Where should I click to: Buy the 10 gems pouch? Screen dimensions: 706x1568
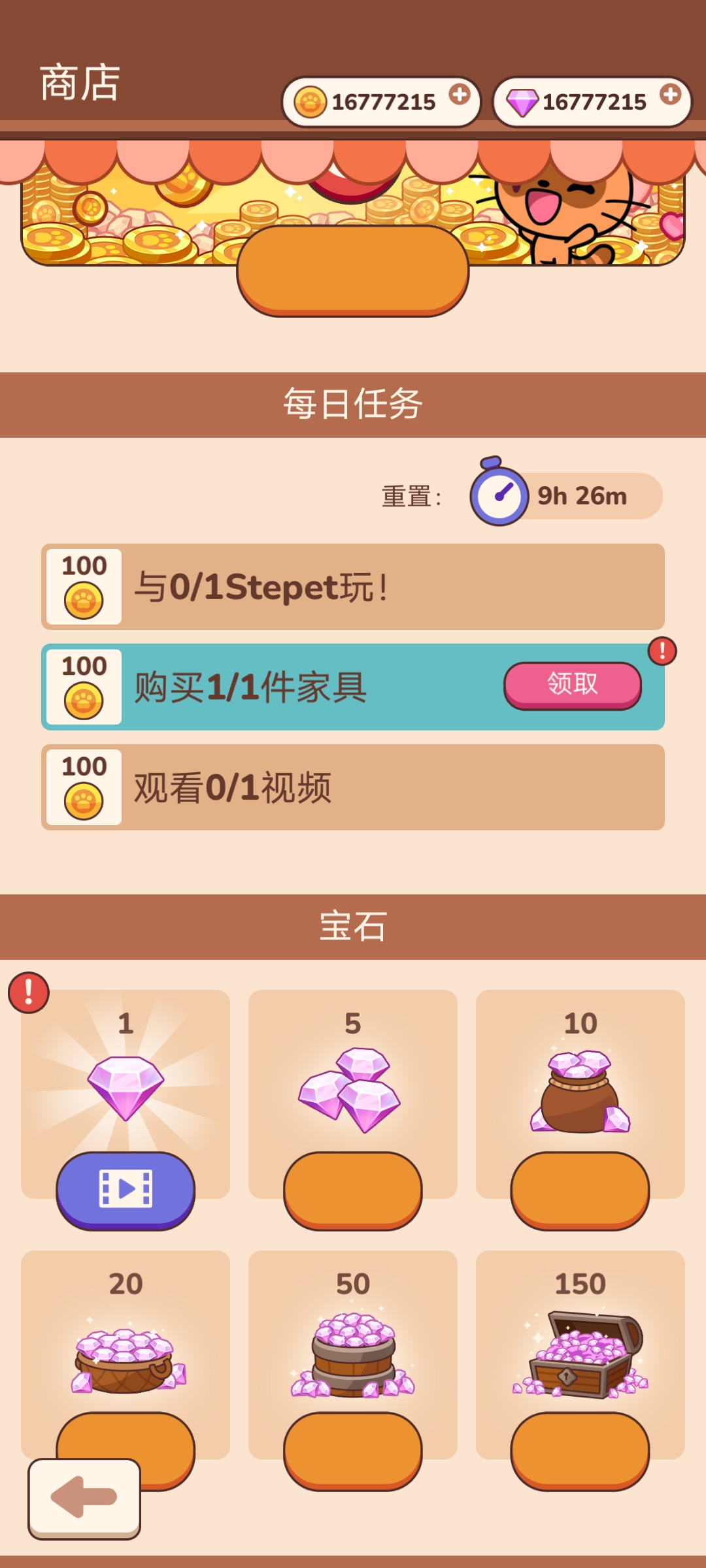580,1190
